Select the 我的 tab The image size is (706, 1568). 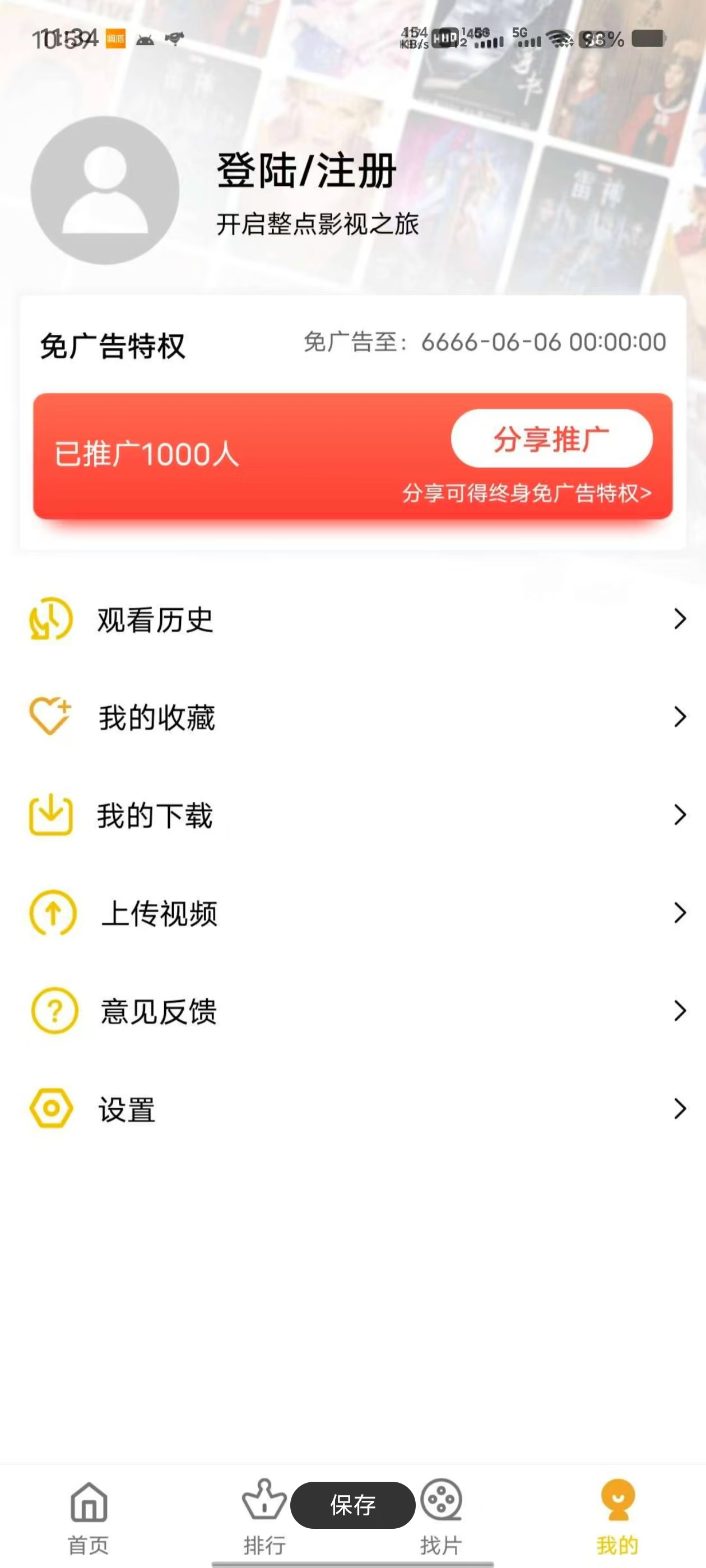(x=617, y=1517)
